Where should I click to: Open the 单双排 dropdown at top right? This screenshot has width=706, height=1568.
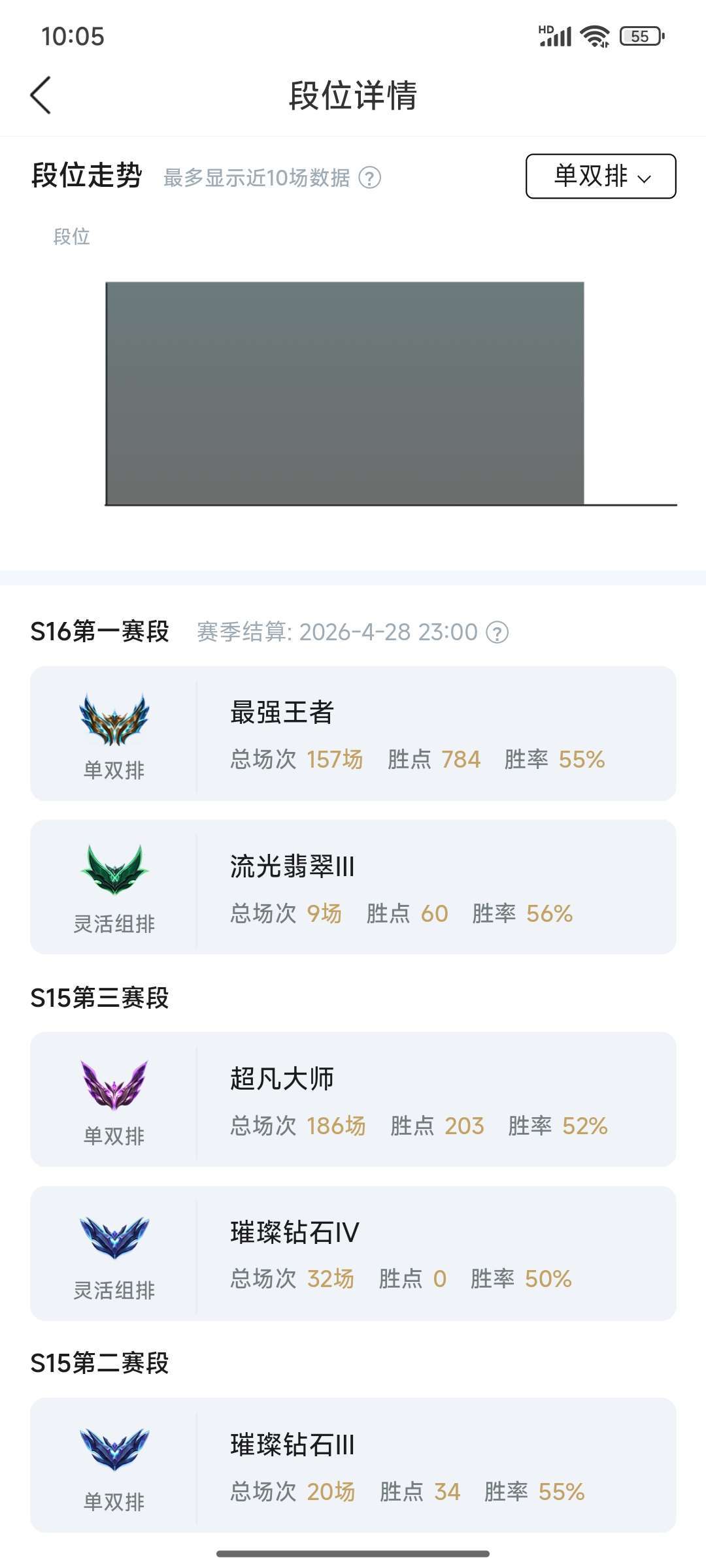(x=599, y=176)
